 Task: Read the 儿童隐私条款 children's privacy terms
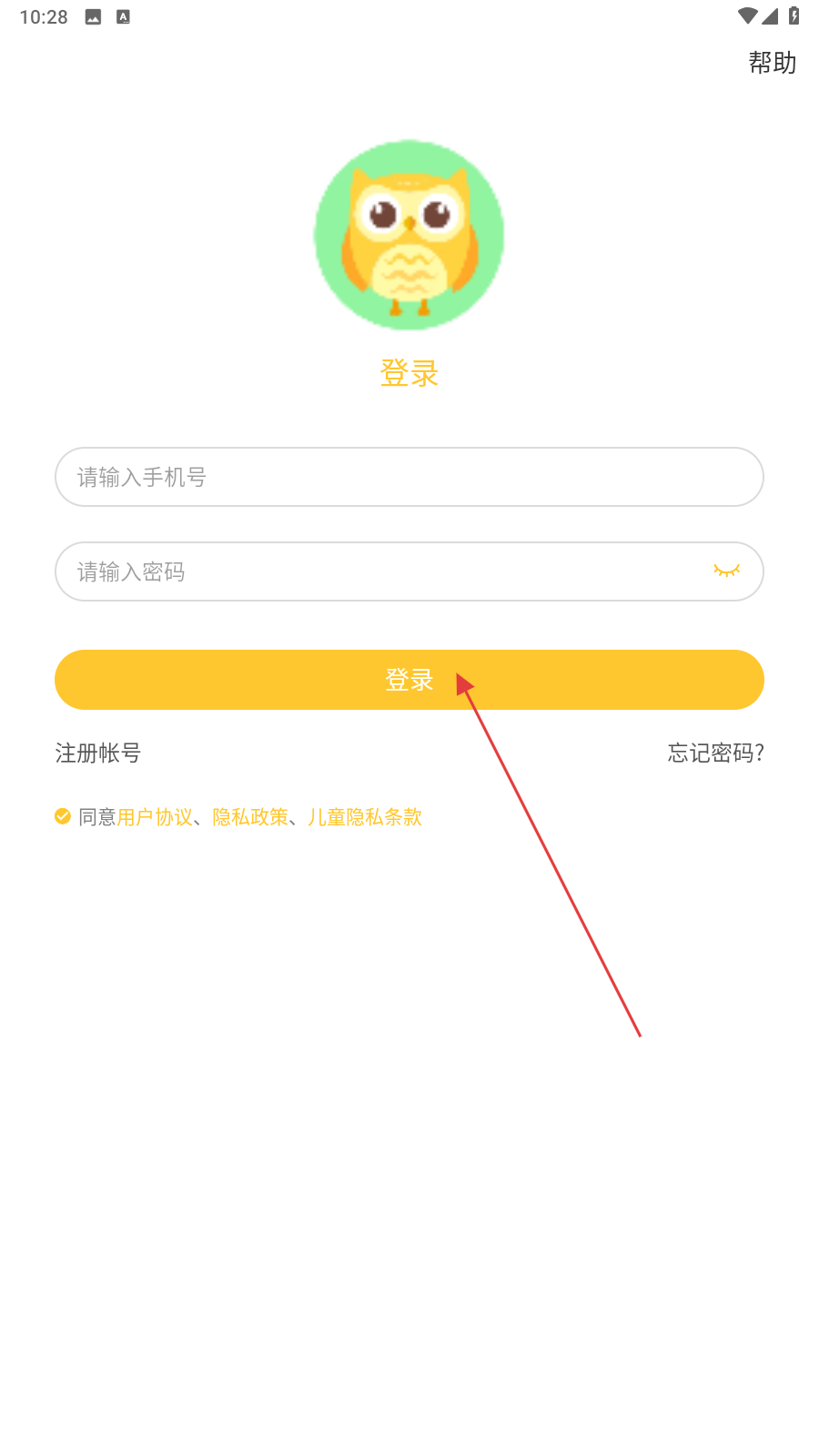tap(365, 817)
